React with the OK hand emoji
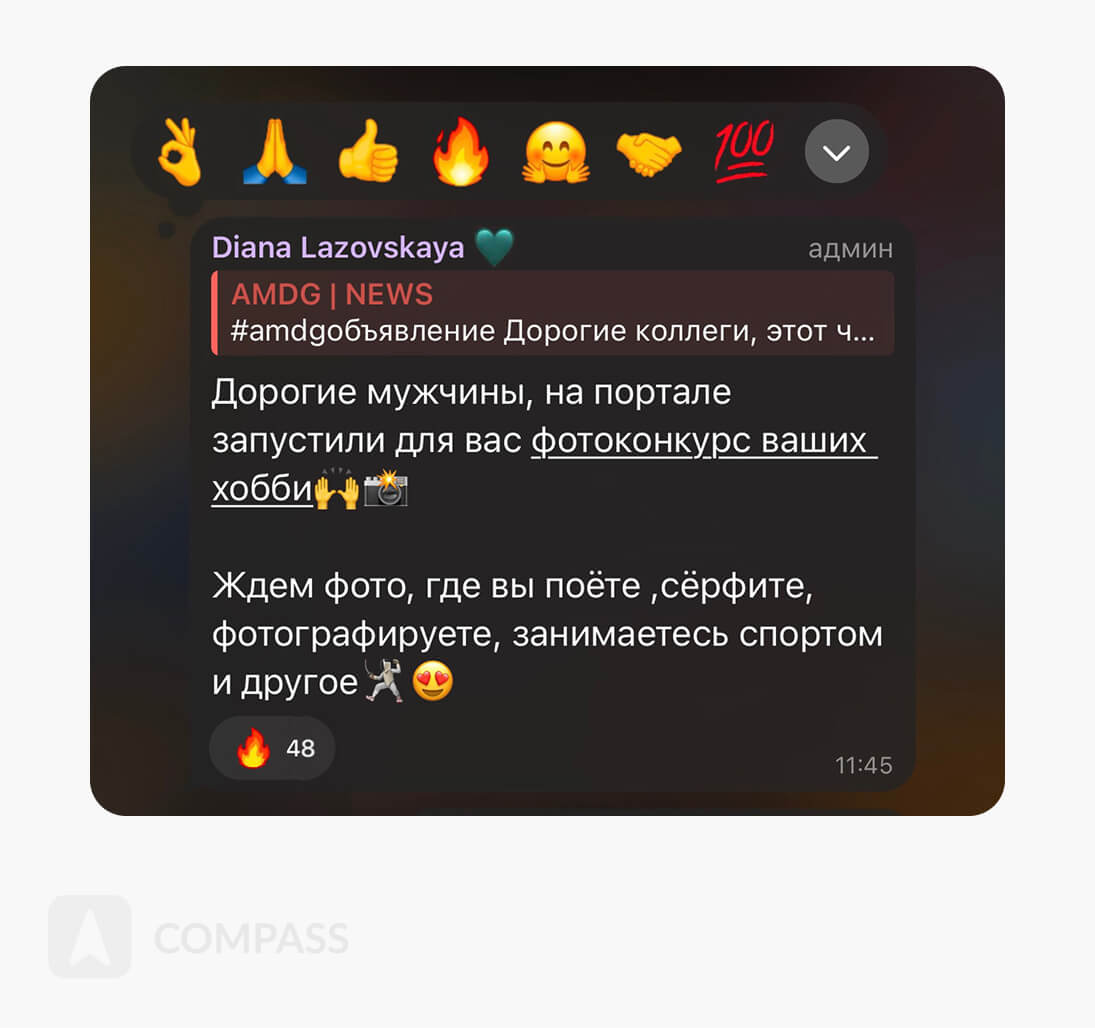 tap(179, 153)
